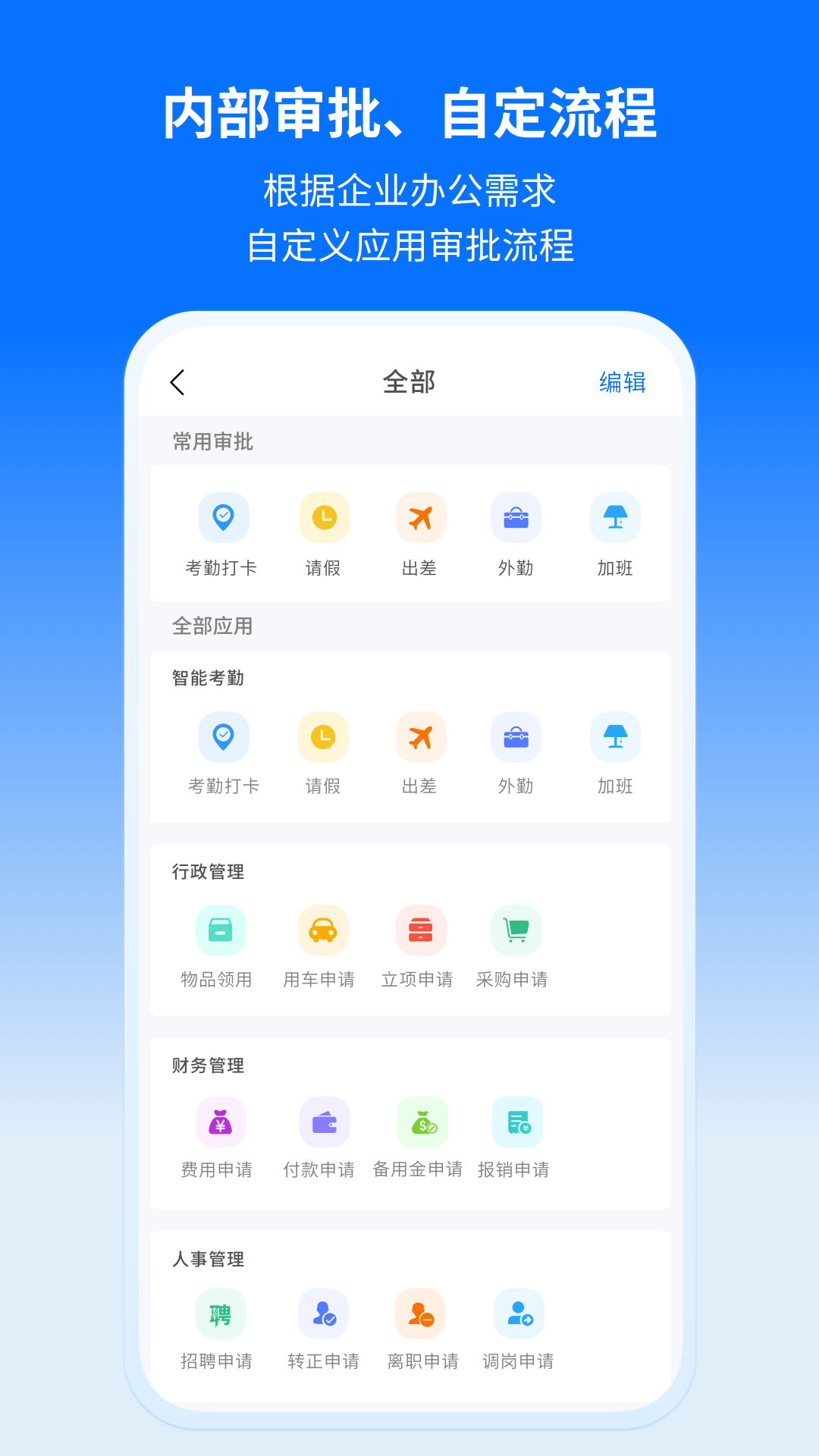Select the 招聘申请 recruitment icon
The image size is (819, 1456).
[221, 1314]
